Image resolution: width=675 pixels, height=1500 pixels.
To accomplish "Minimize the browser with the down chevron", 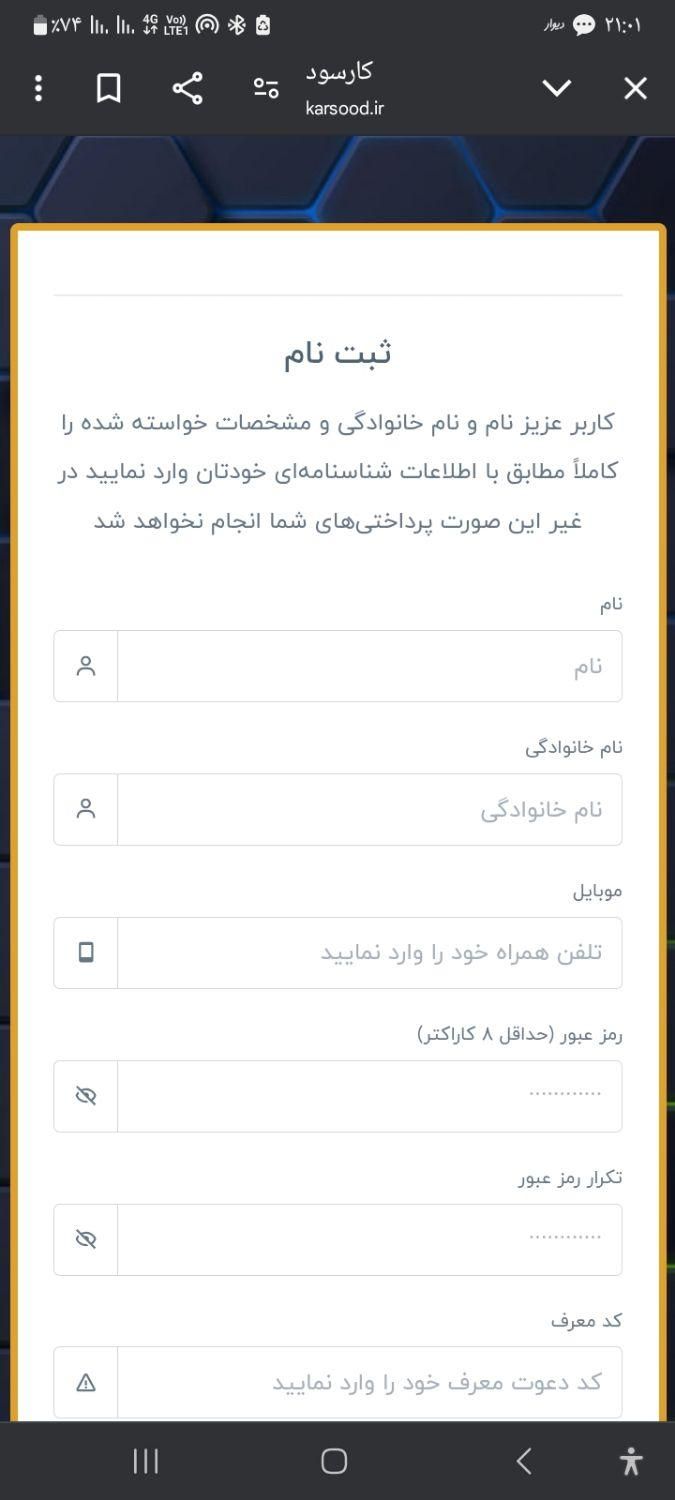I will (x=556, y=89).
